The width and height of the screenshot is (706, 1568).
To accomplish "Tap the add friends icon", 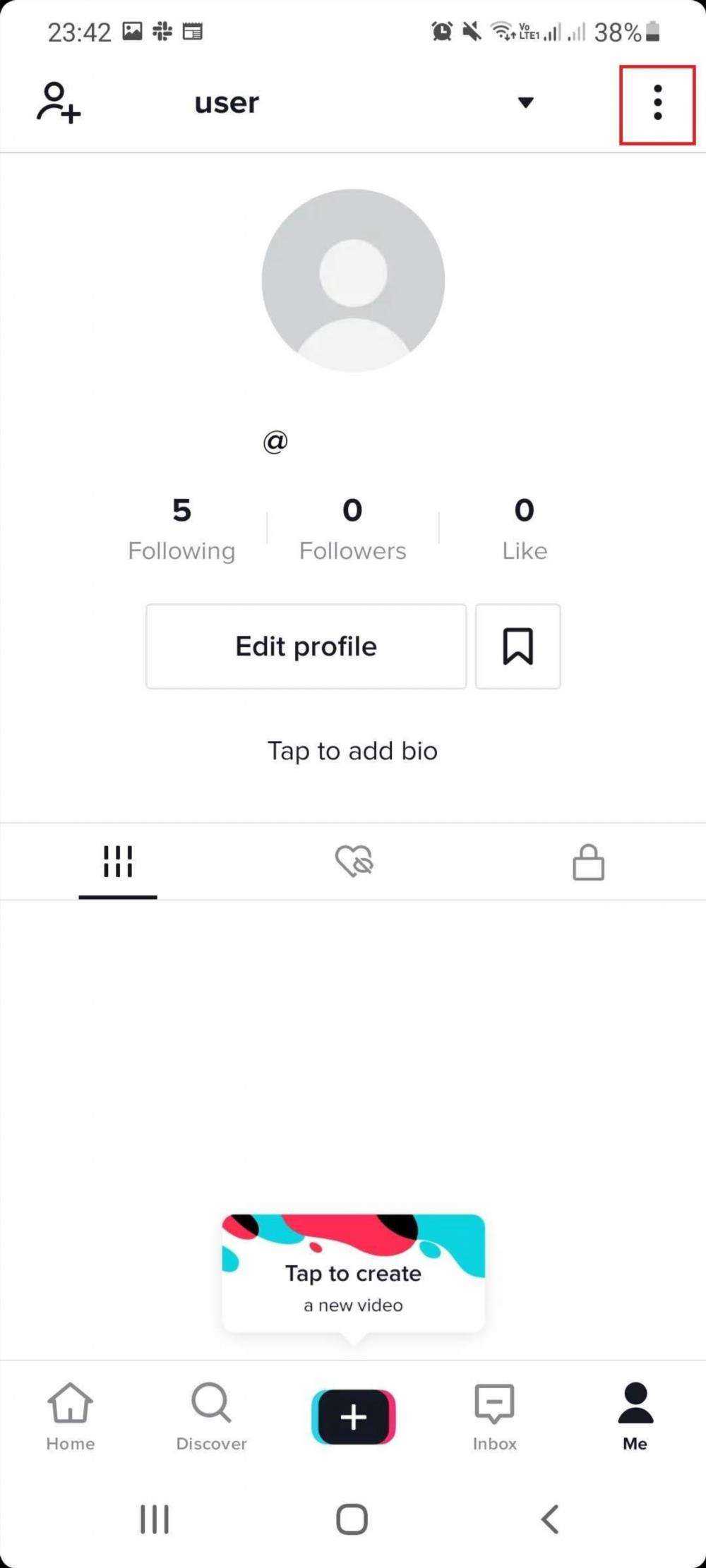I will pyautogui.click(x=59, y=103).
